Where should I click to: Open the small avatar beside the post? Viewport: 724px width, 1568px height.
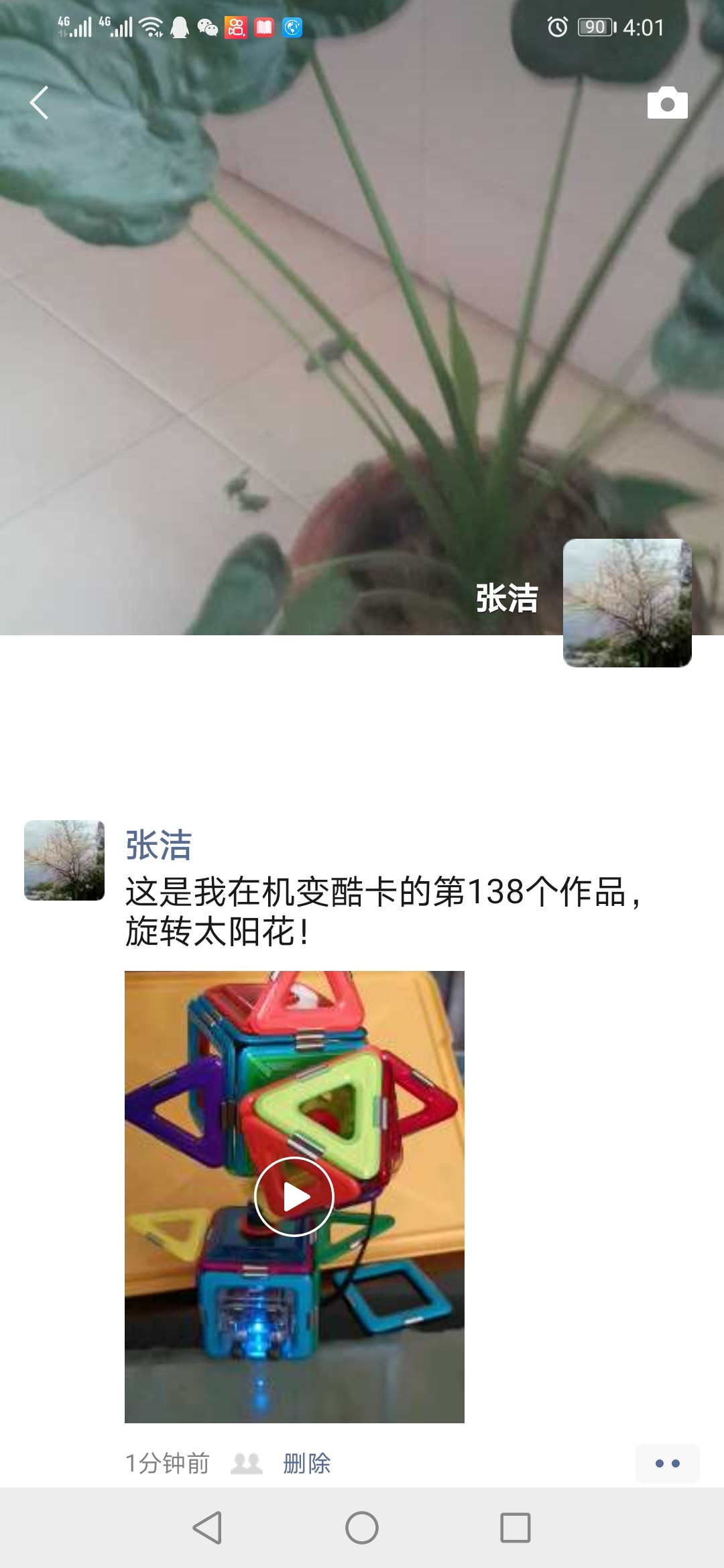64,860
